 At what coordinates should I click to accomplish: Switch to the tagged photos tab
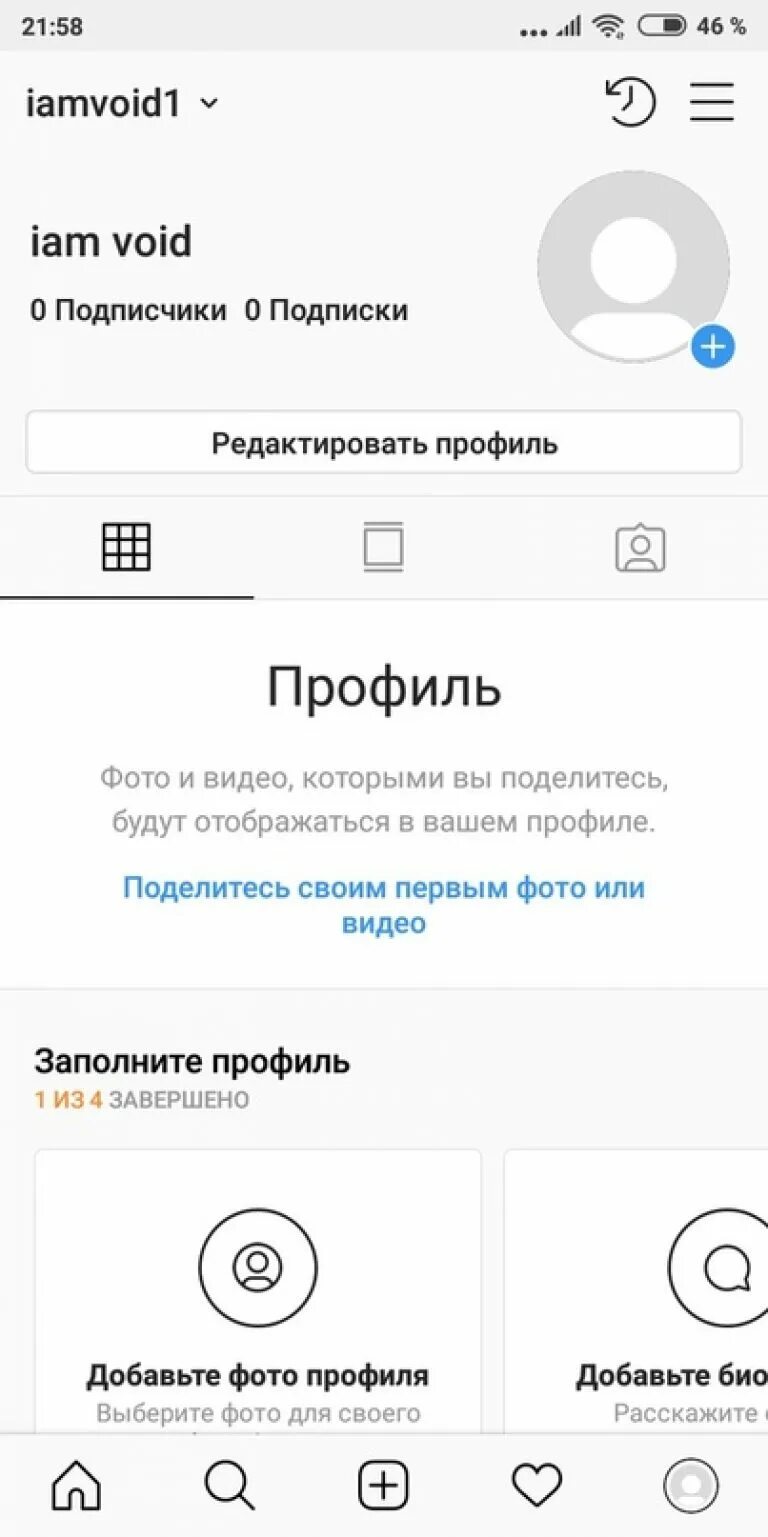(x=640, y=547)
